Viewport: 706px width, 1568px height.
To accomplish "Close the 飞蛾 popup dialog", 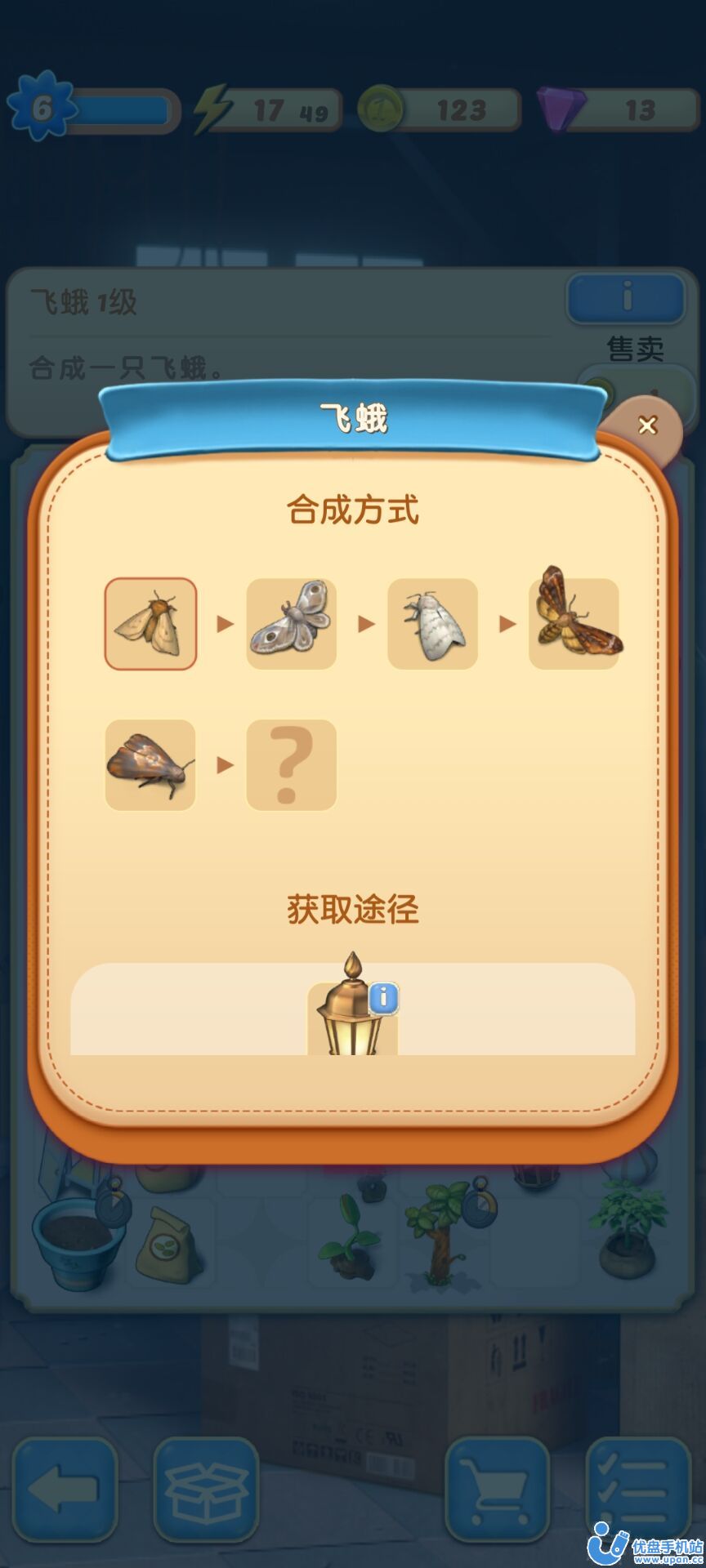I will point(648,425).
